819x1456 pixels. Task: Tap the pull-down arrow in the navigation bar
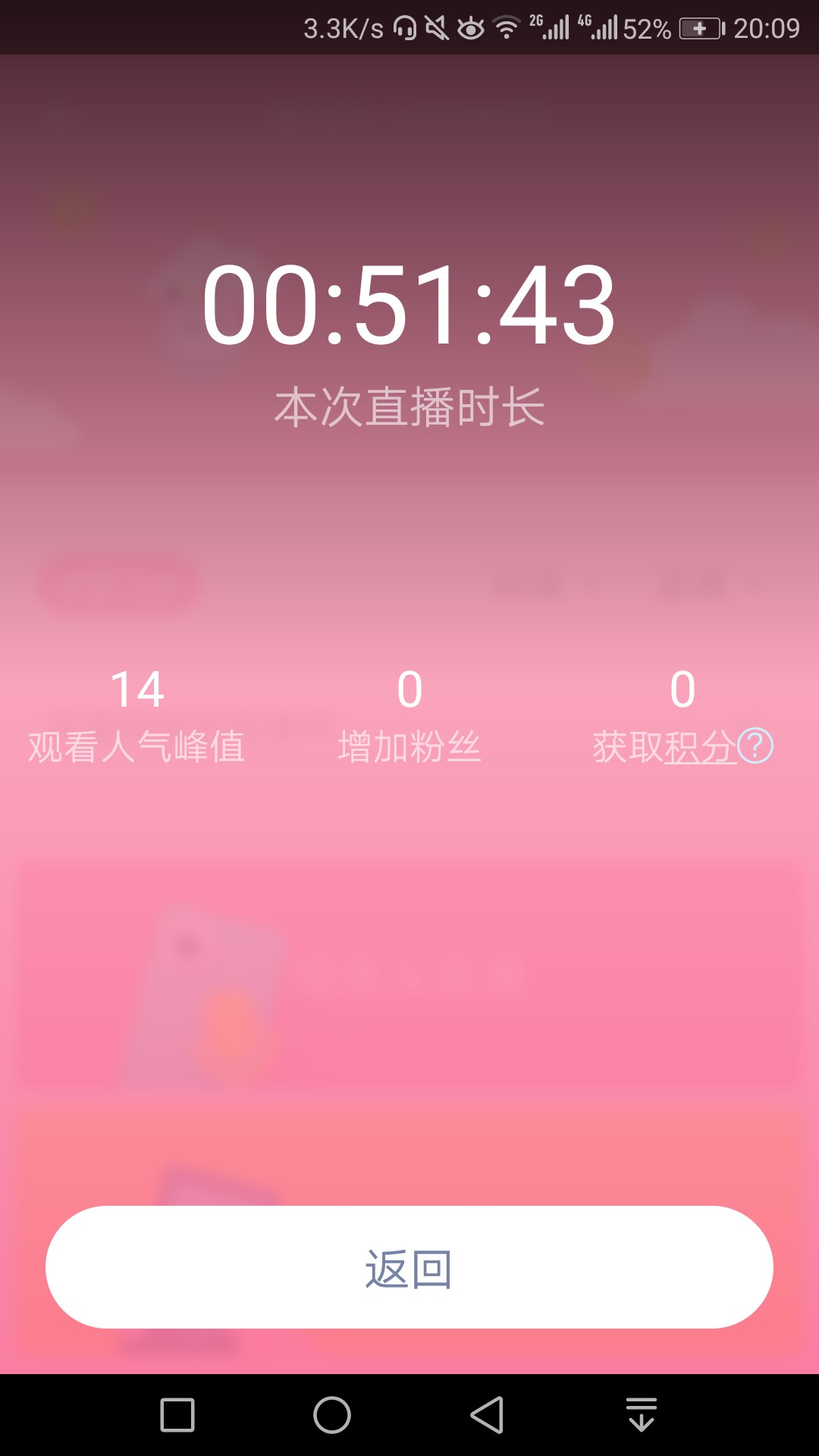642,1415
